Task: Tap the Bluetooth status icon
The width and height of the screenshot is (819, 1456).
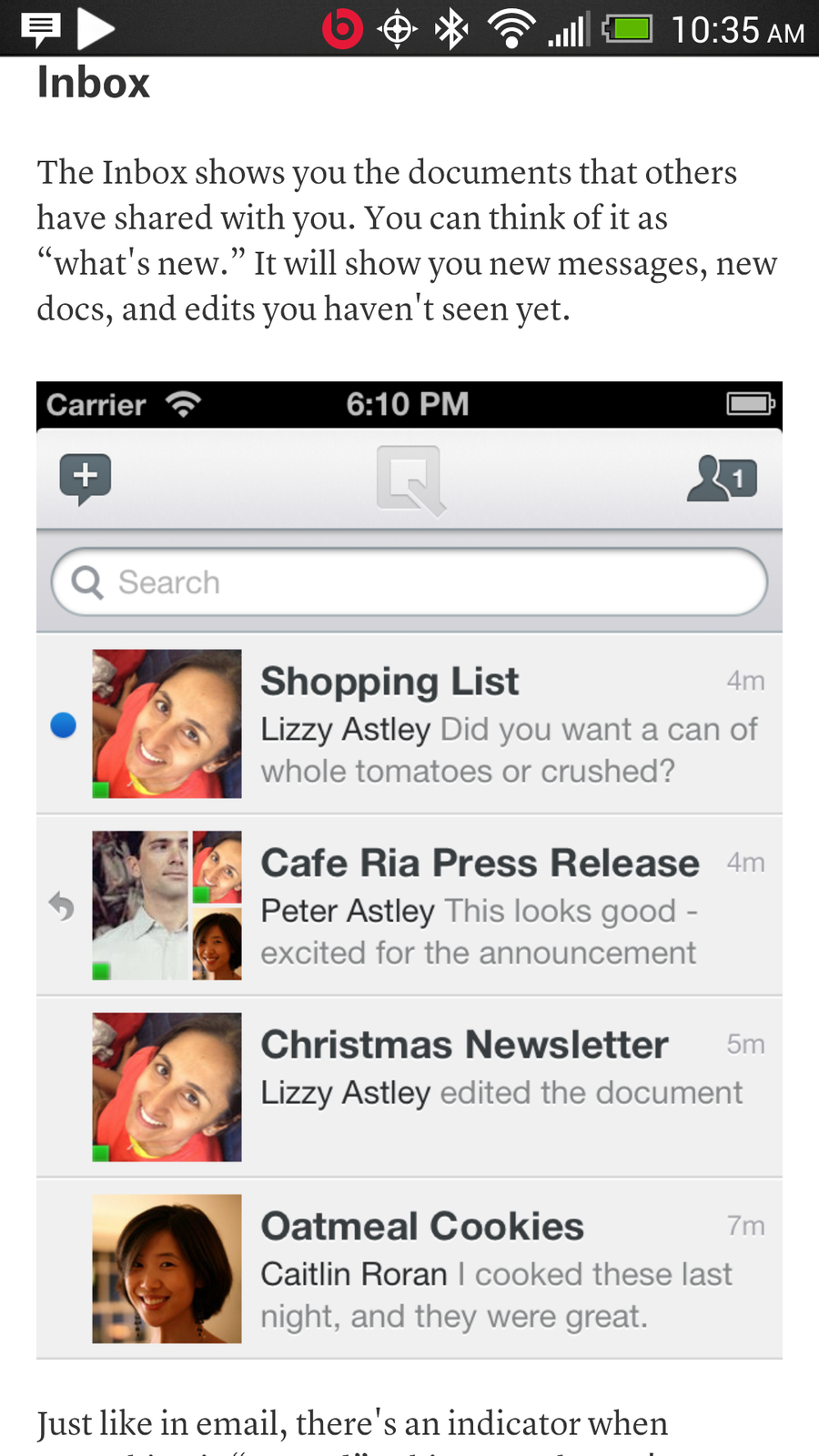Action: (450, 27)
